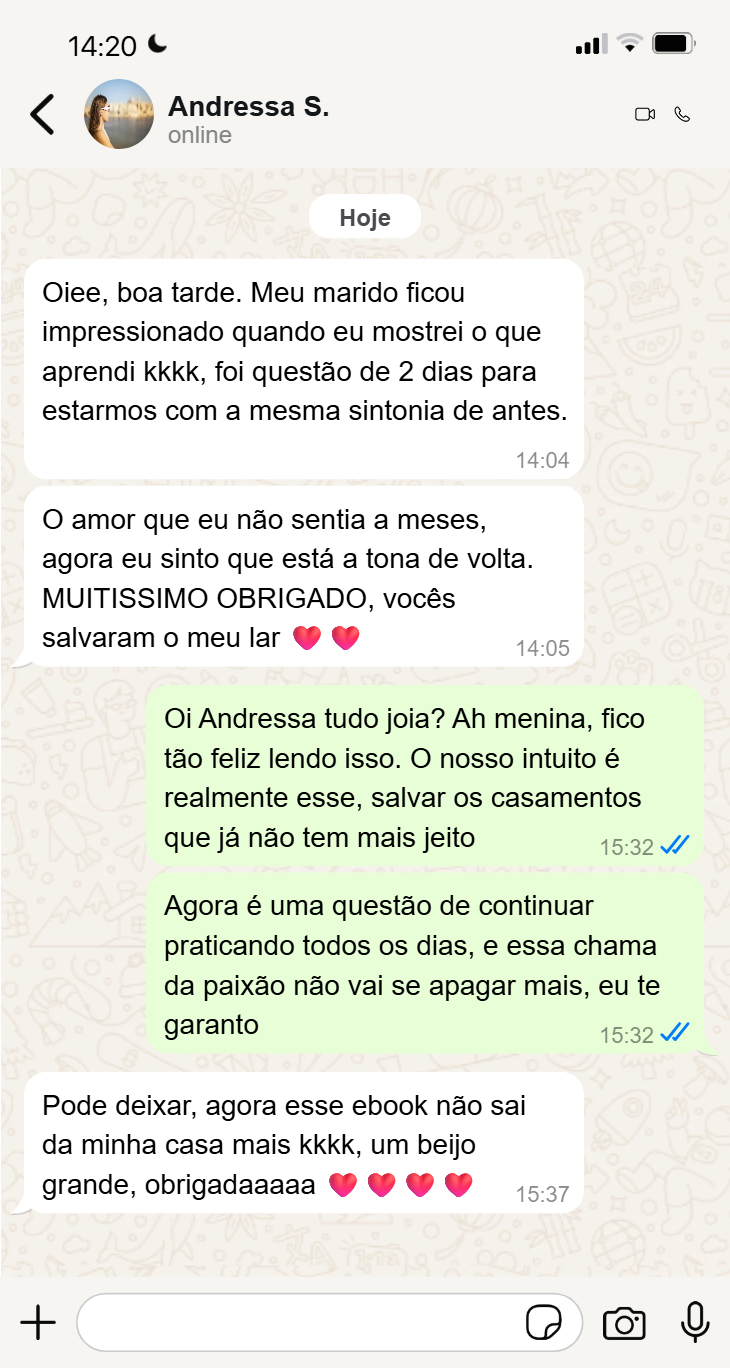
Task: Focus the message text field
Action: [300, 1323]
